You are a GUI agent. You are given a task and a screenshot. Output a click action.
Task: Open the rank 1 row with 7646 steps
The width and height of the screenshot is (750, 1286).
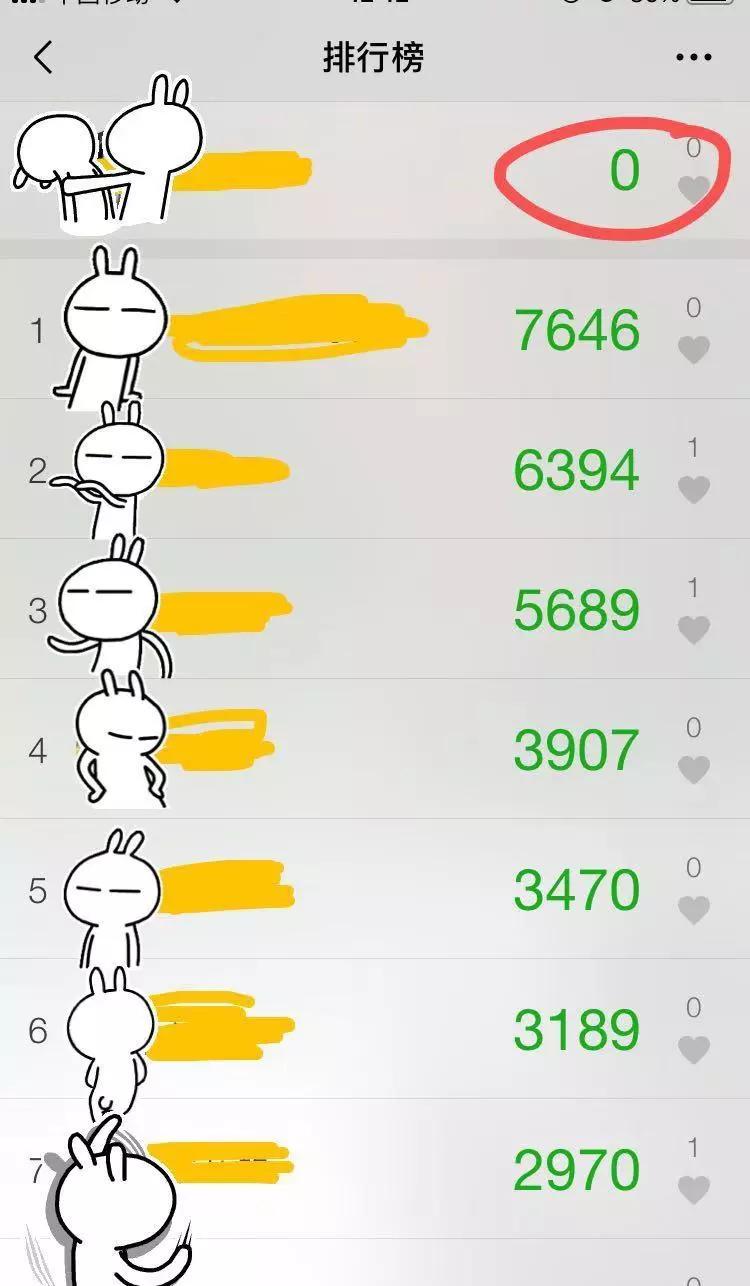[x=400, y=330]
